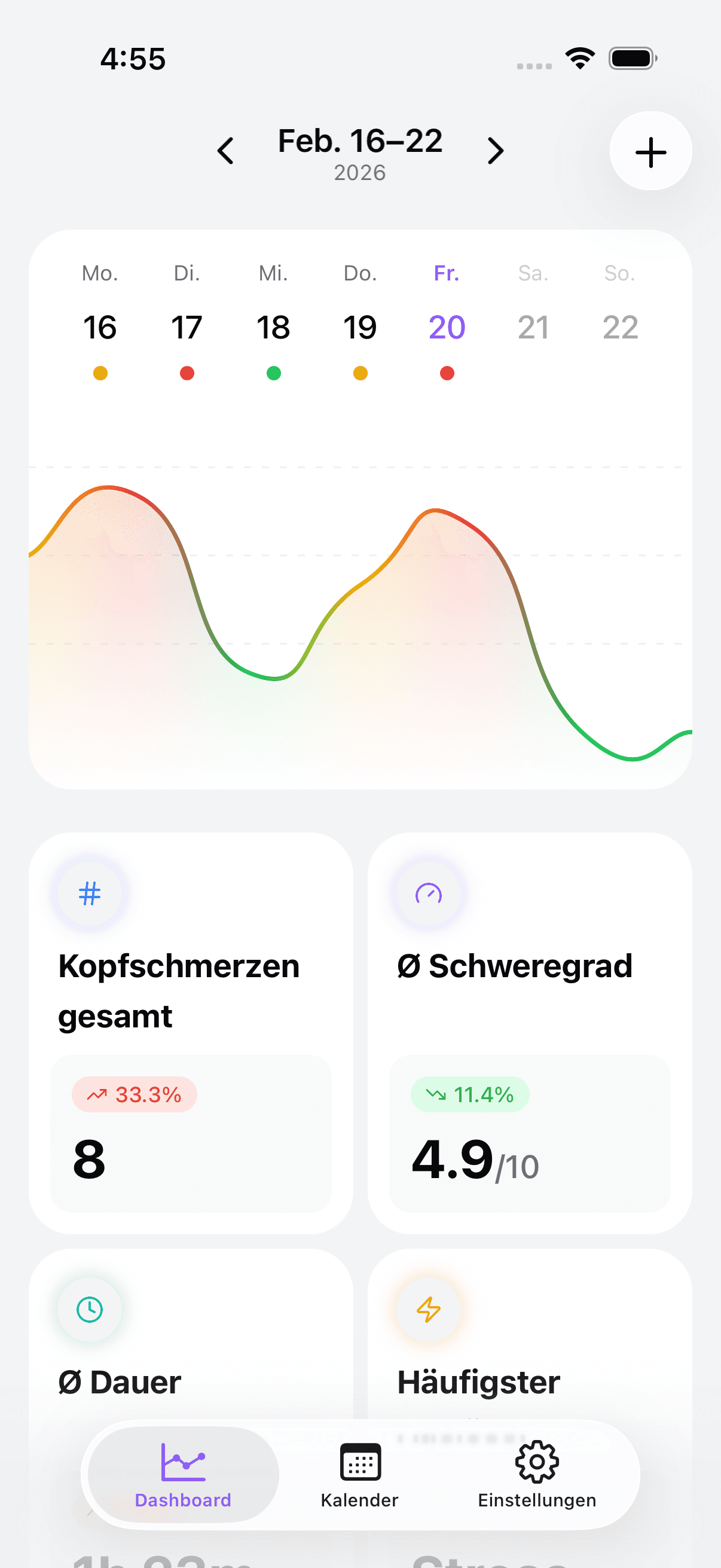Tap the red dot under Tuesday 17
Screen dimensions: 721x1568
click(x=187, y=374)
